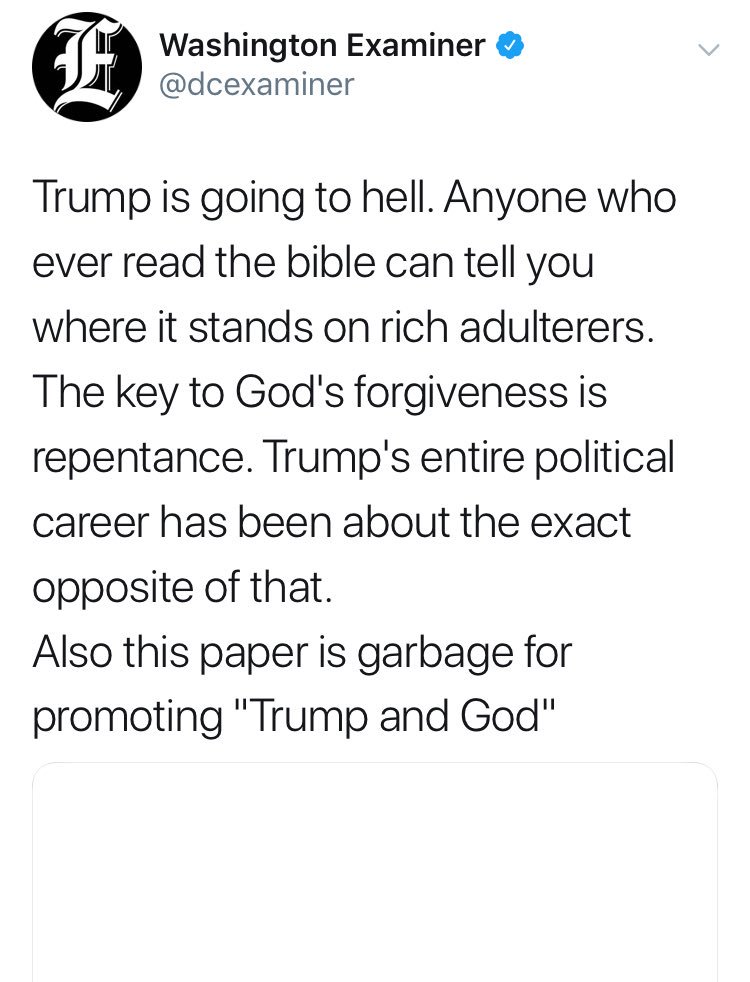Viewport: 750px width, 982px height.
Task: Expand the tweet options chevron
Action: [x=707, y=49]
